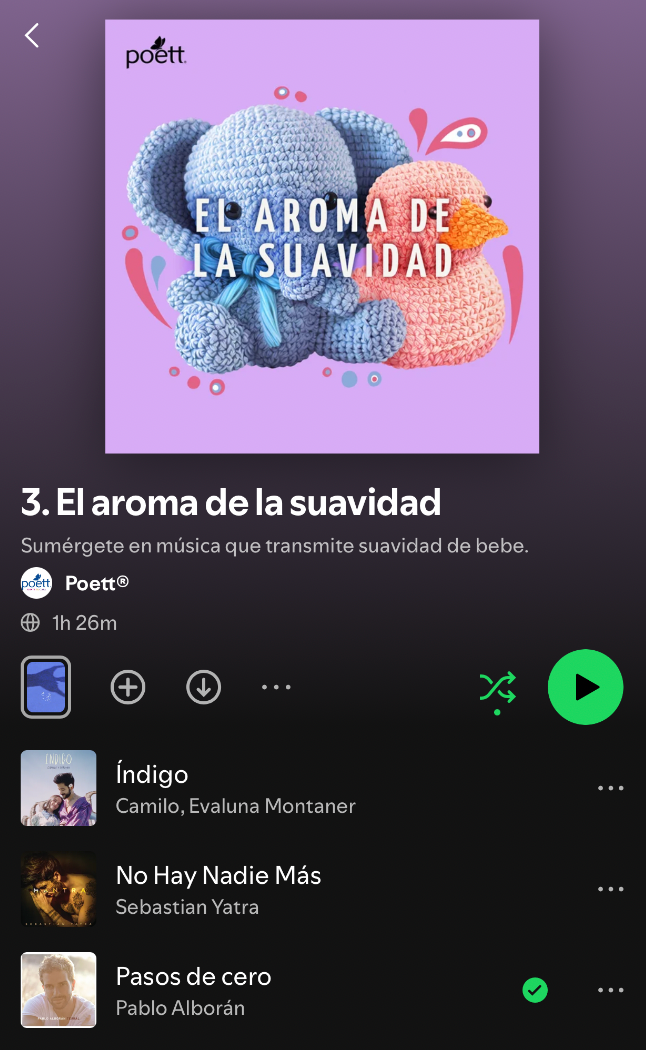Open more options for Índigo
The image size is (646, 1050).
tap(610, 788)
